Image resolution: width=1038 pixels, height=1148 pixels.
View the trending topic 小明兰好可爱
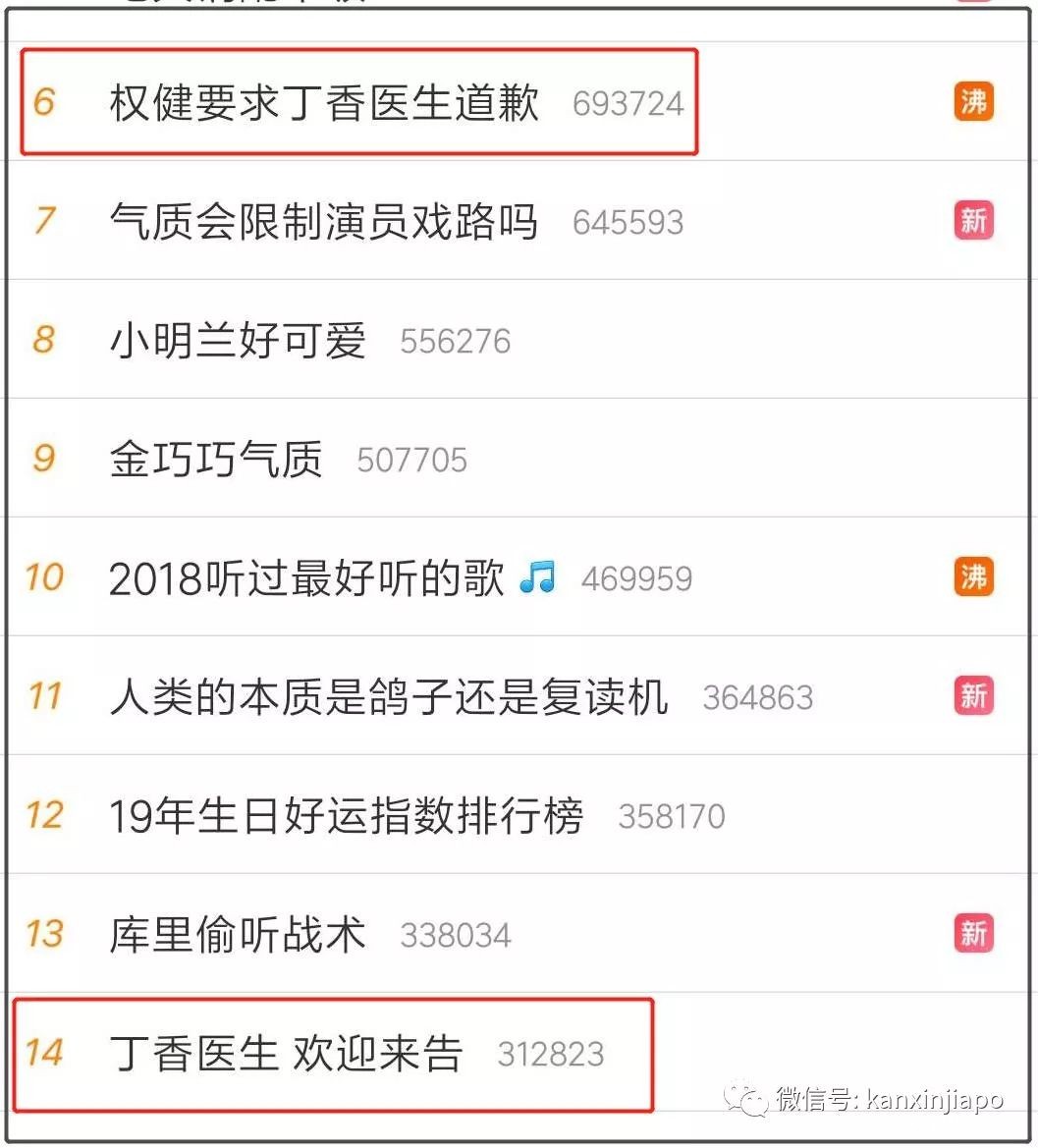[x=238, y=341]
